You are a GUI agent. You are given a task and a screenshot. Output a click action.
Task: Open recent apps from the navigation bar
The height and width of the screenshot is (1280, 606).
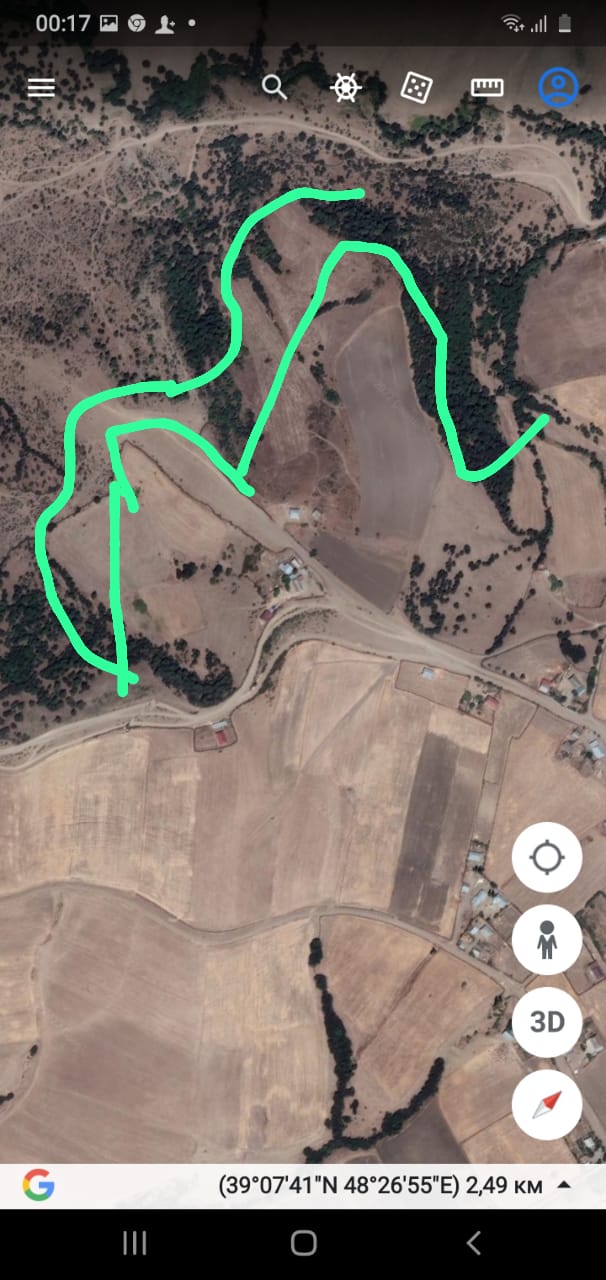click(x=134, y=1243)
